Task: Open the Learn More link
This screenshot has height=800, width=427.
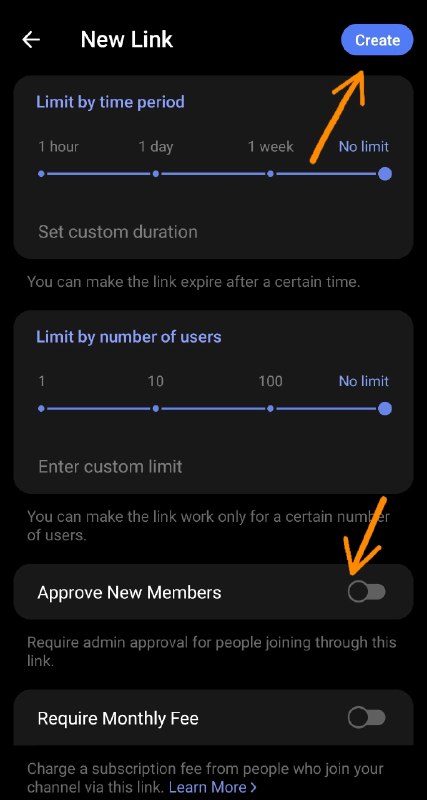Action: click(213, 787)
